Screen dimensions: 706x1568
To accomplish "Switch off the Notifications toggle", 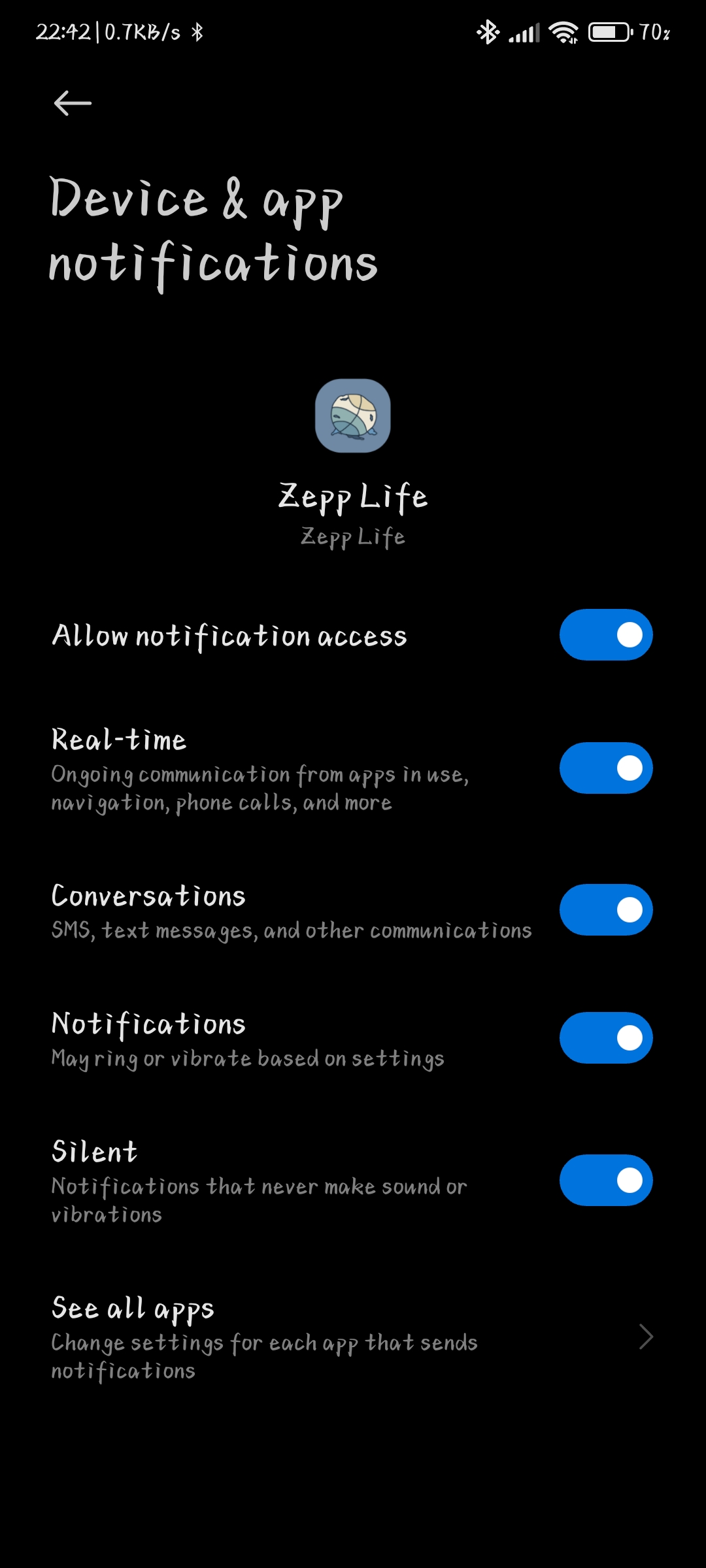I will click(x=606, y=1038).
